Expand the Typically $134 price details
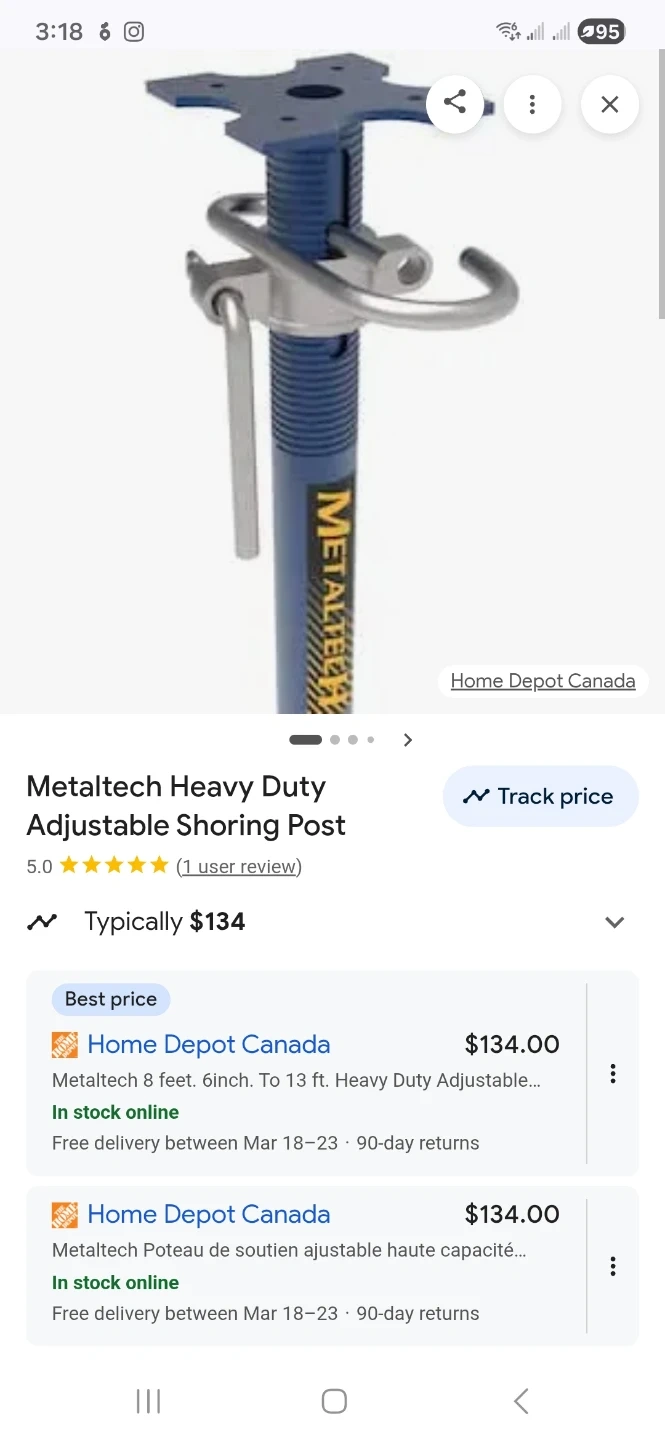This screenshot has height=1440, width=665. (614, 922)
